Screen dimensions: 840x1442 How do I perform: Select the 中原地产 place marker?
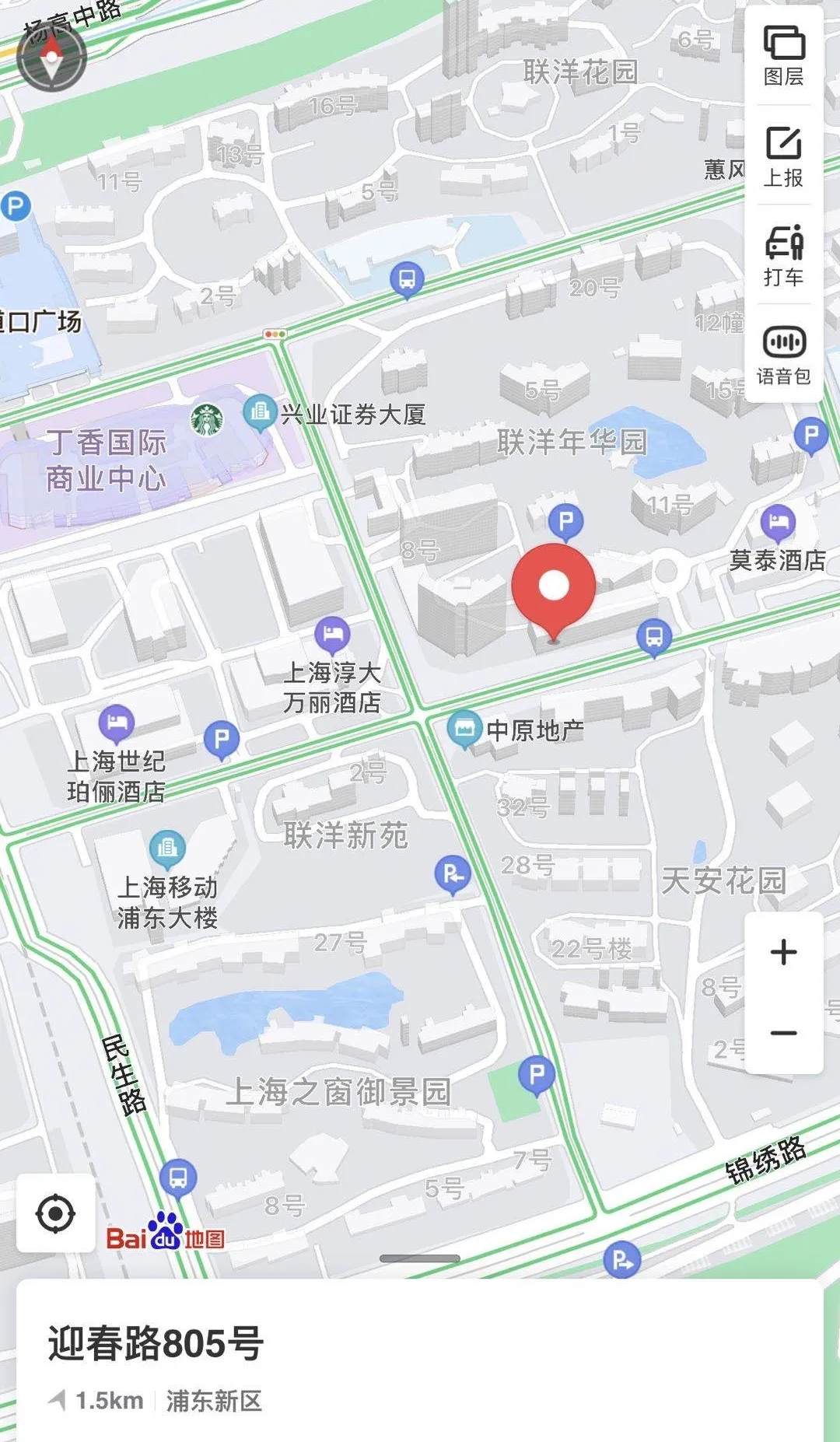tap(464, 729)
